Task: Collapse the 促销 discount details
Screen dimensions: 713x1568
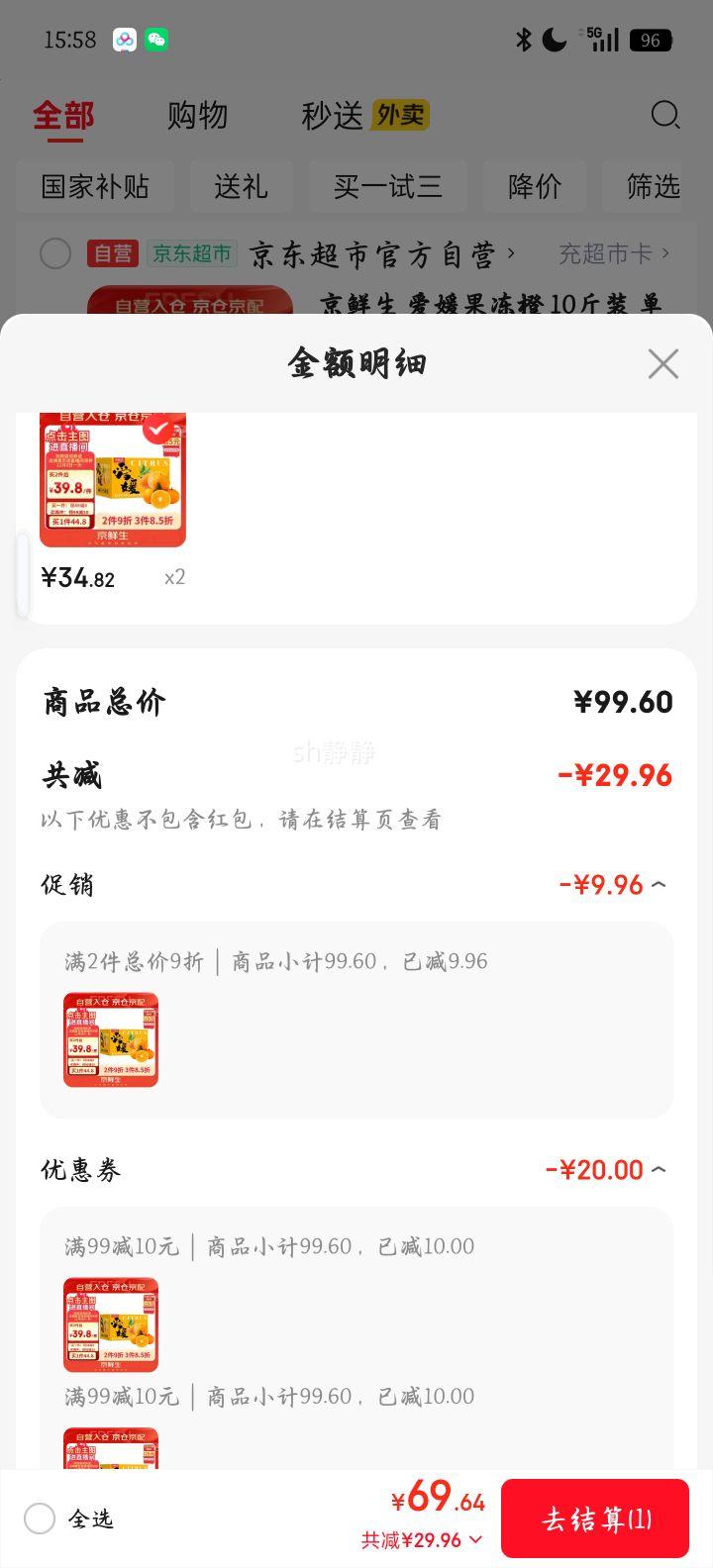Action: [659, 884]
